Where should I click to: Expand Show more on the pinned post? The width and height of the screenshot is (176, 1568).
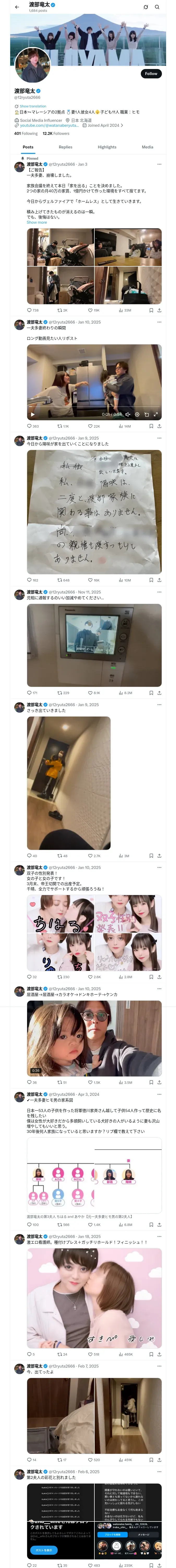tap(37, 222)
